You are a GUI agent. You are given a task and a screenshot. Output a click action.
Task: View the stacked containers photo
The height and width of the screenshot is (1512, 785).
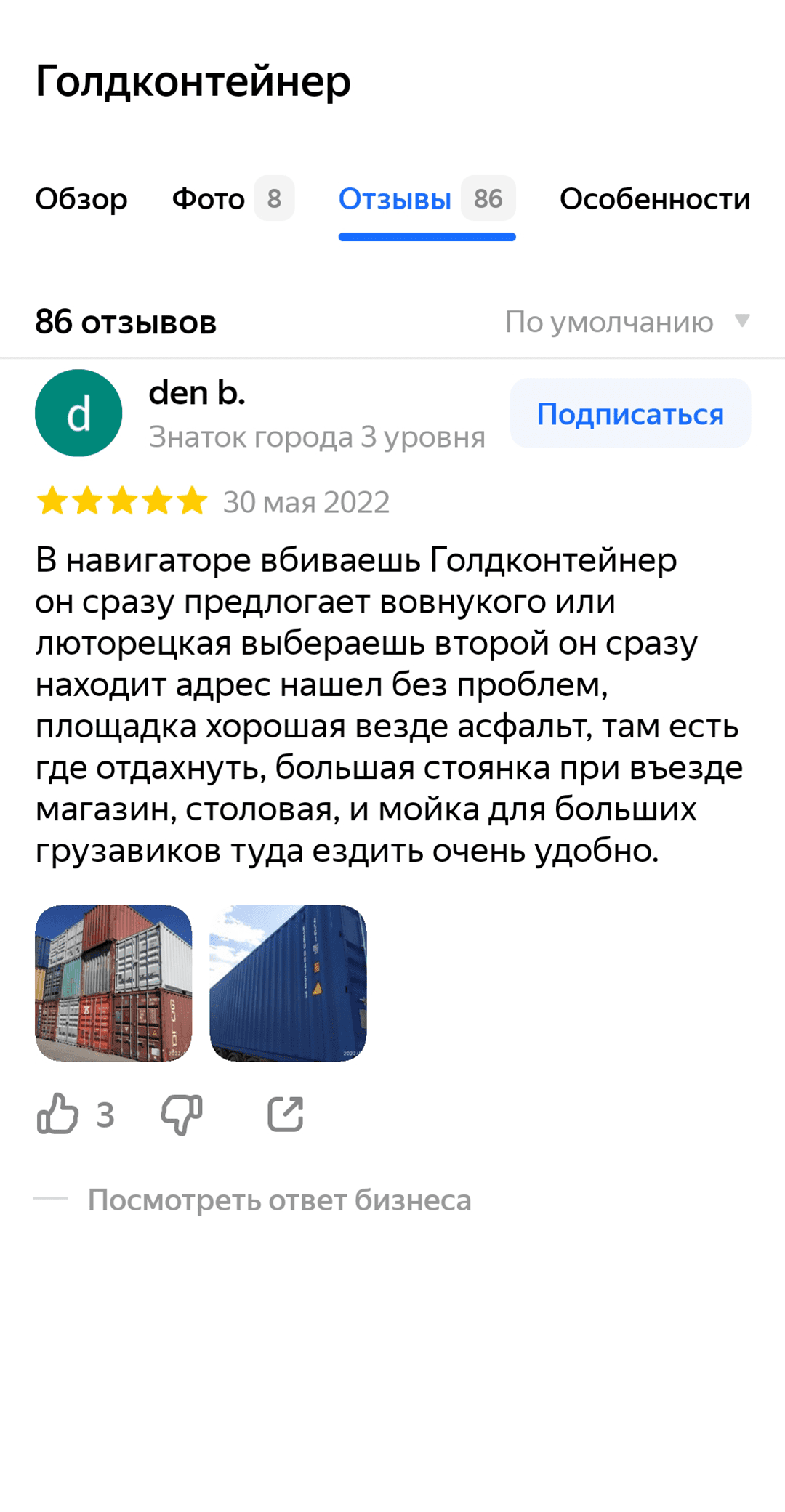point(113,982)
